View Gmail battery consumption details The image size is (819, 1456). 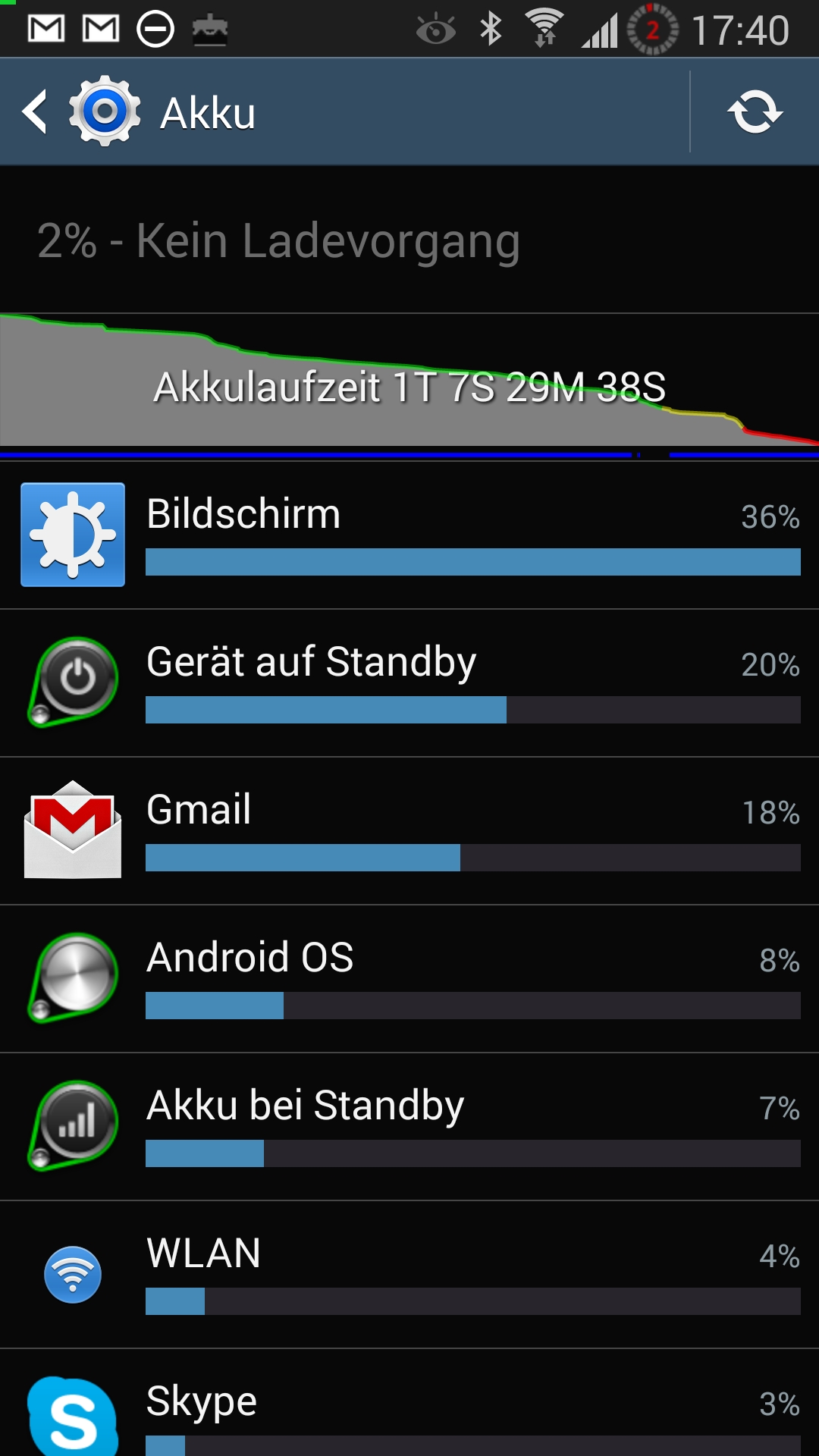click(x=409, y=831)
